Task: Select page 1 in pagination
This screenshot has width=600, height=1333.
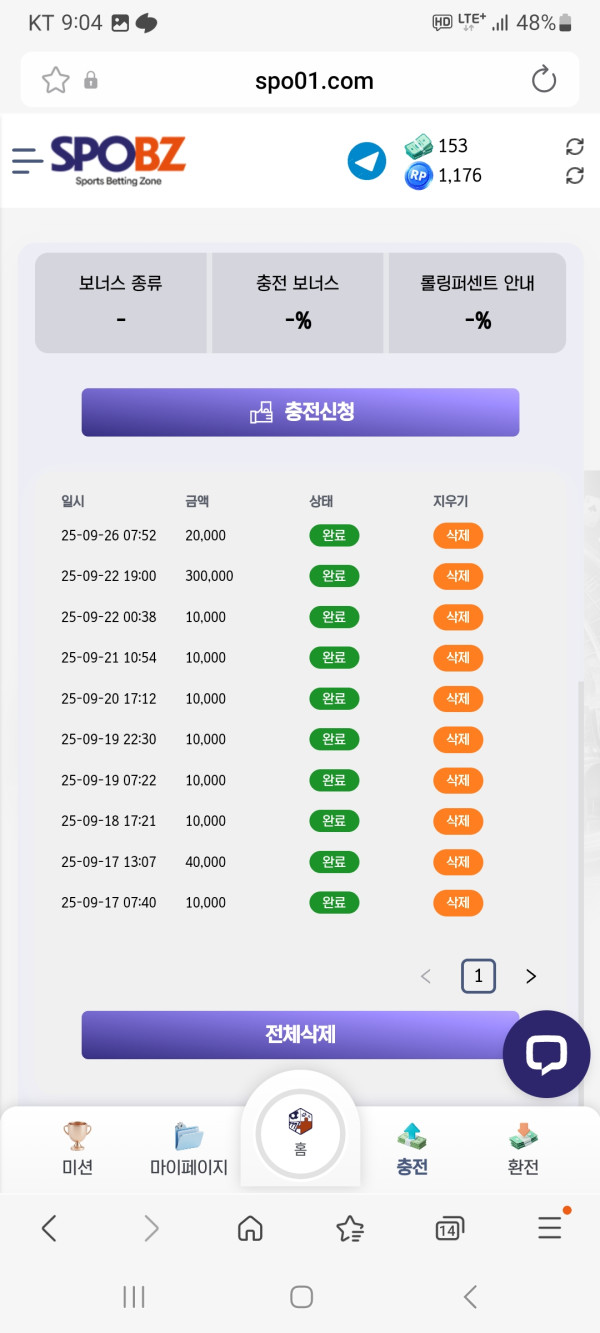Action: 478,977
